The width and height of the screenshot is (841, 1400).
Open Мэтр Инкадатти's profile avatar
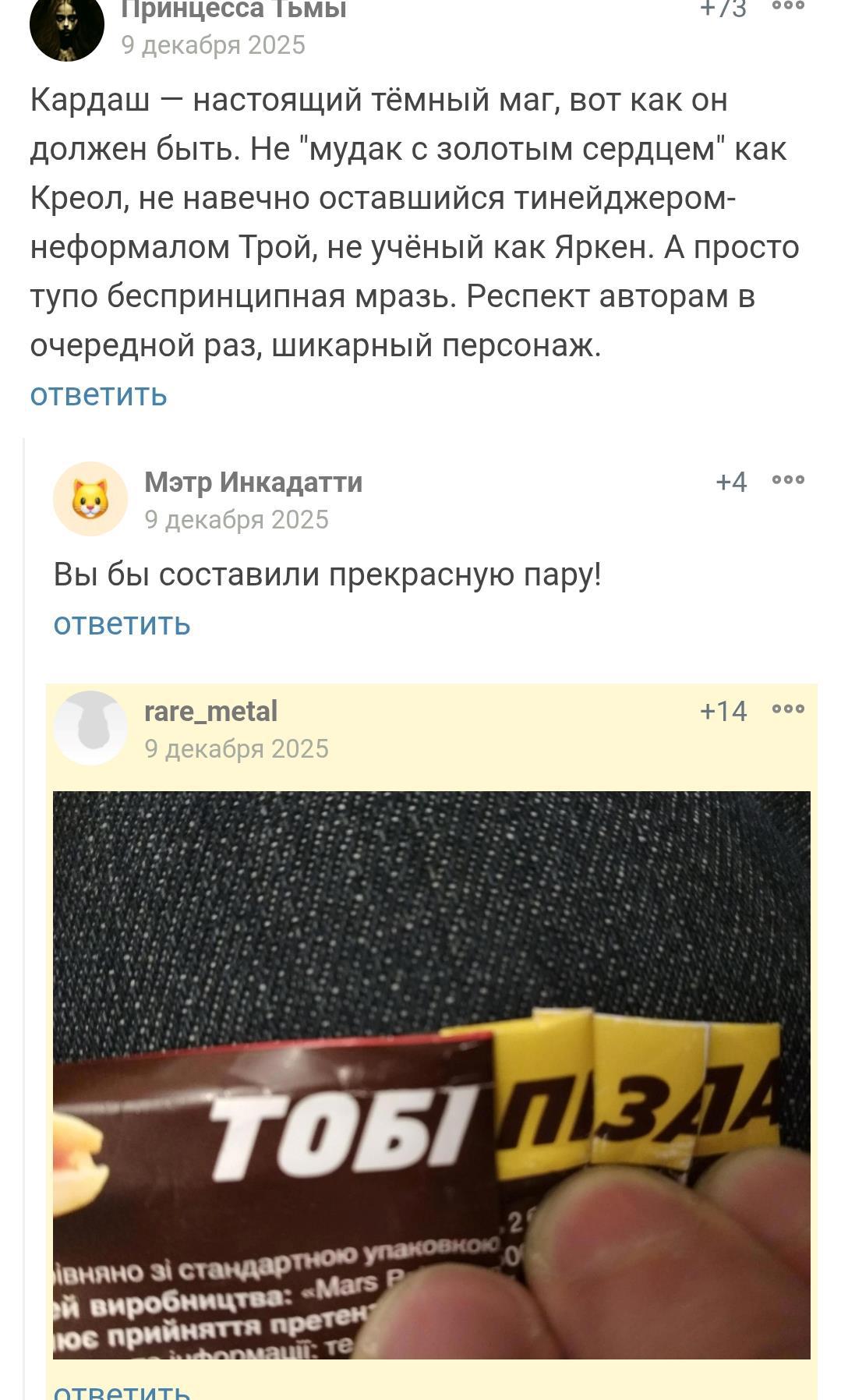[90, 499]
